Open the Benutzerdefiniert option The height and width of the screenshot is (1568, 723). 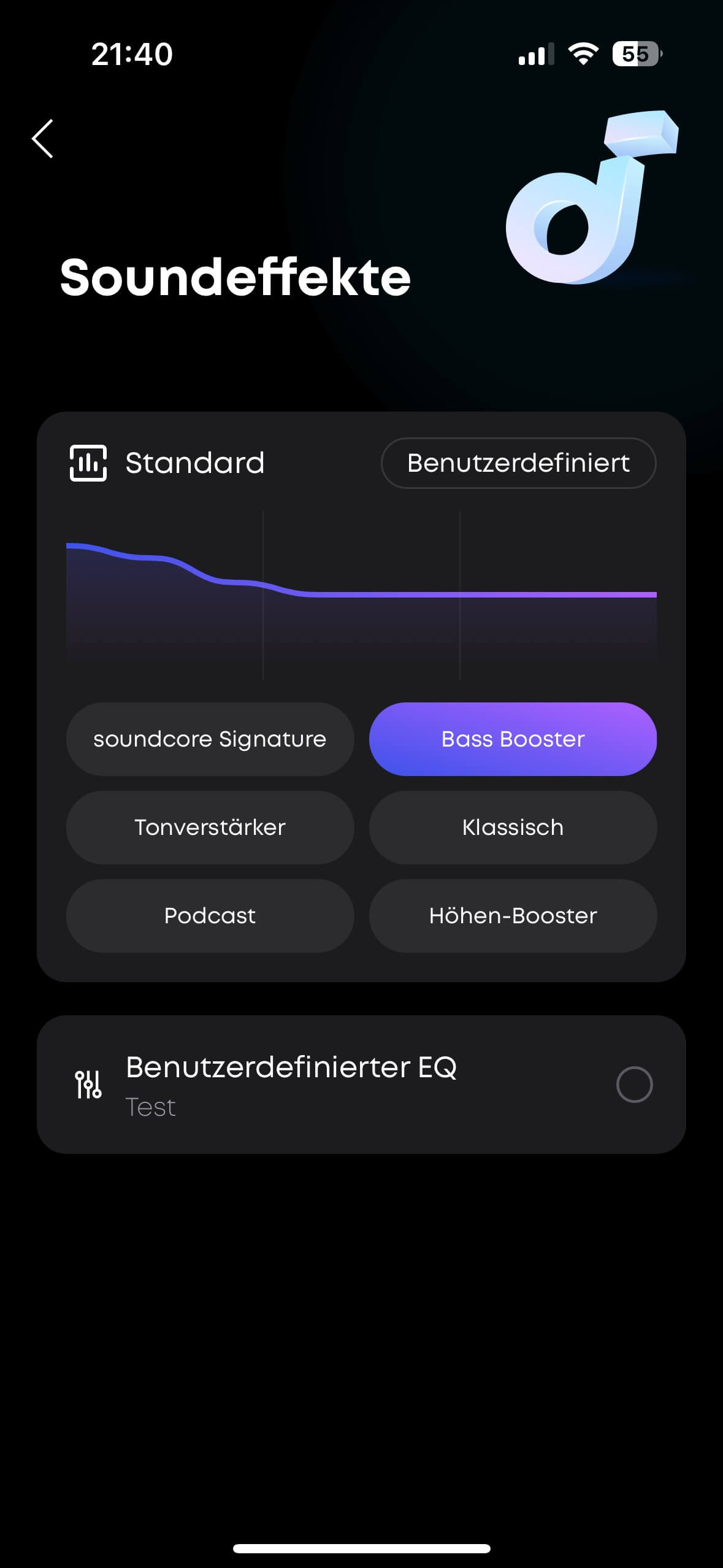tap(518, 463)
